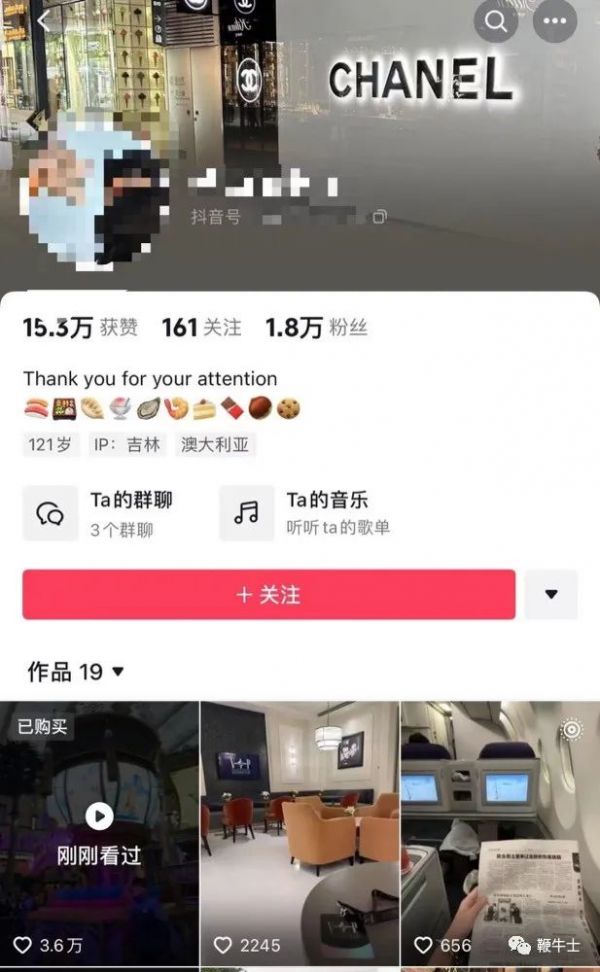This screenshot has width=600, height=972.
Task: Open Ta的音乐 playlist
Action: click(x=305, y=513)
